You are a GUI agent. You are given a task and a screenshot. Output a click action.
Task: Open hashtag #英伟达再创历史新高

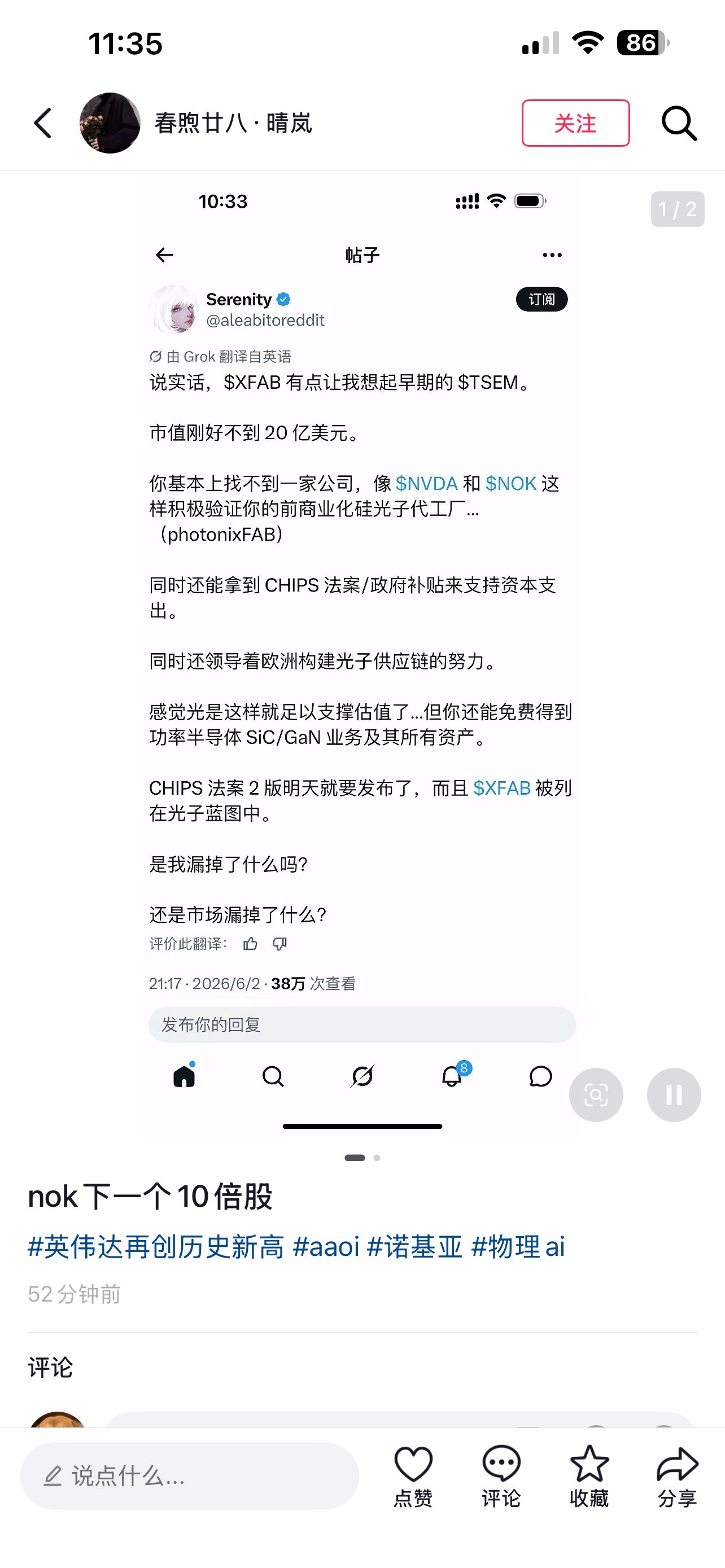[156, 1247]
